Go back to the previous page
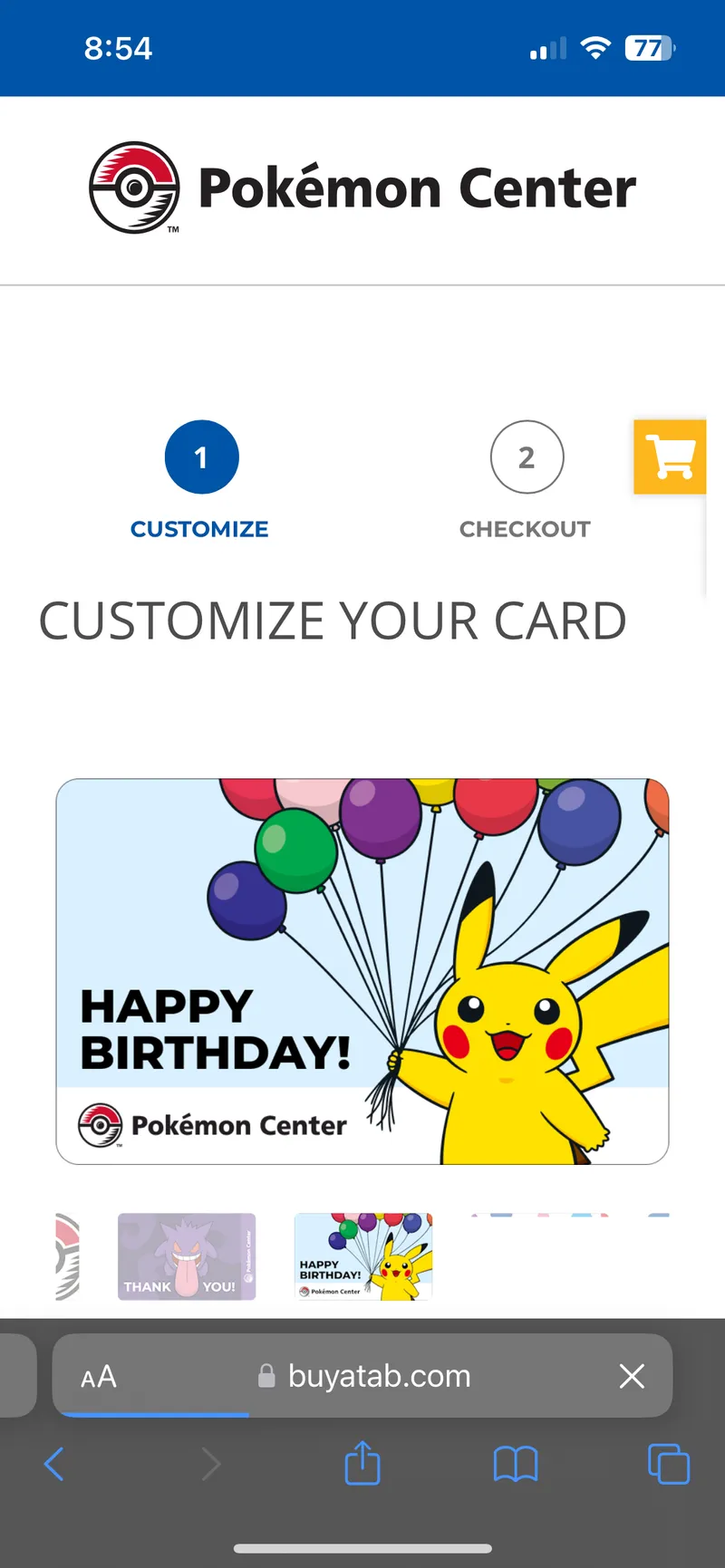The image size is (725, 1568). coord(54,1463)
